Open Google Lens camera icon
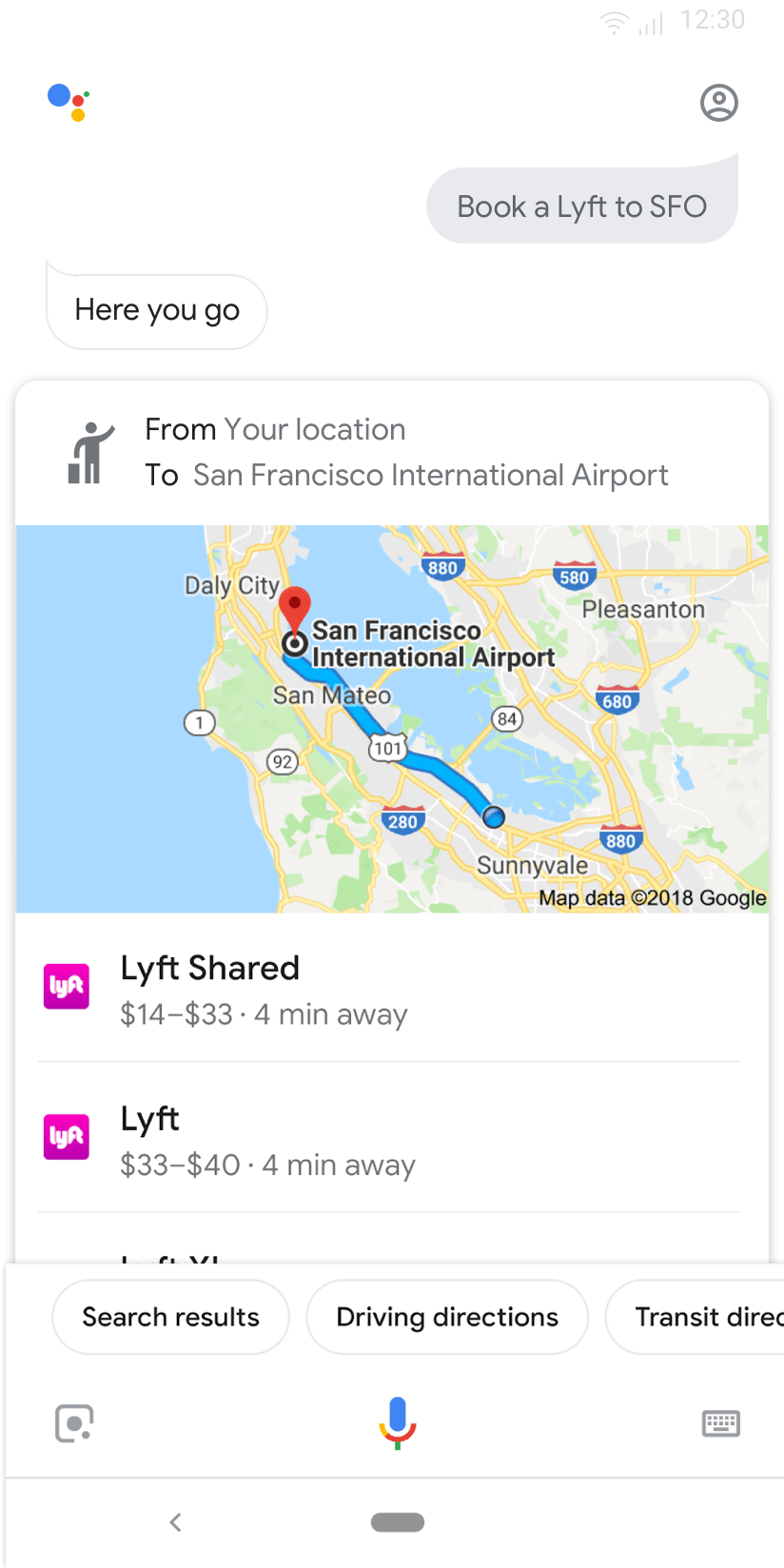The height and width of the screenshot is (1568, 784). (74, 1422)
